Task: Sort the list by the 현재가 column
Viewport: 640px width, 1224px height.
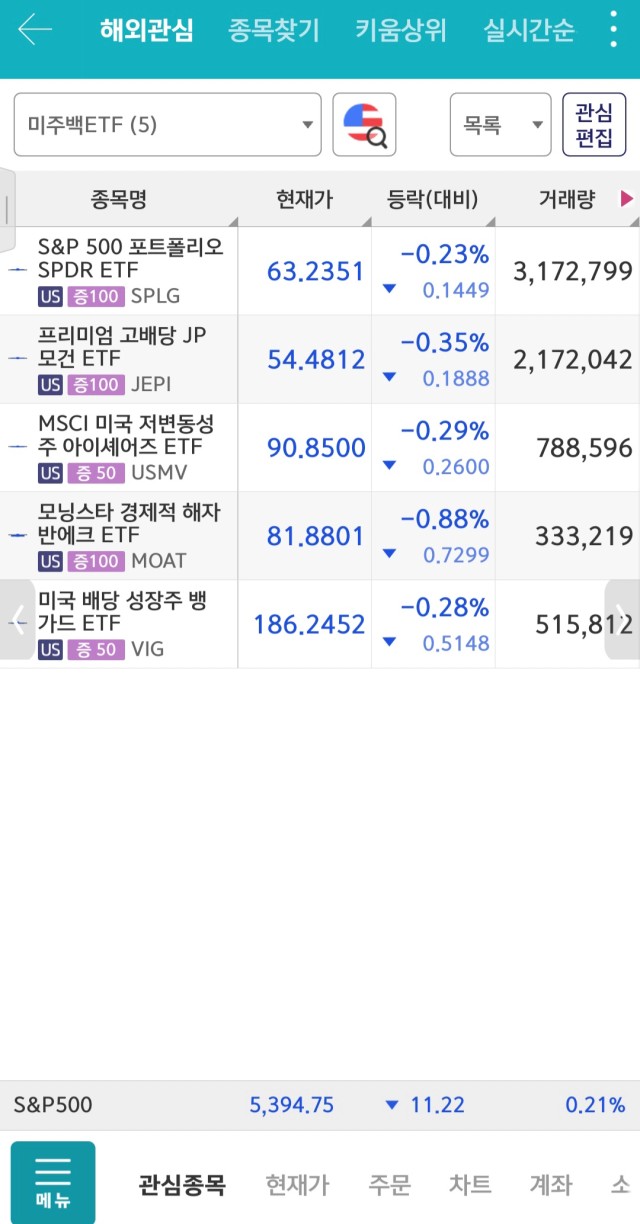Action: coord(304,199)
